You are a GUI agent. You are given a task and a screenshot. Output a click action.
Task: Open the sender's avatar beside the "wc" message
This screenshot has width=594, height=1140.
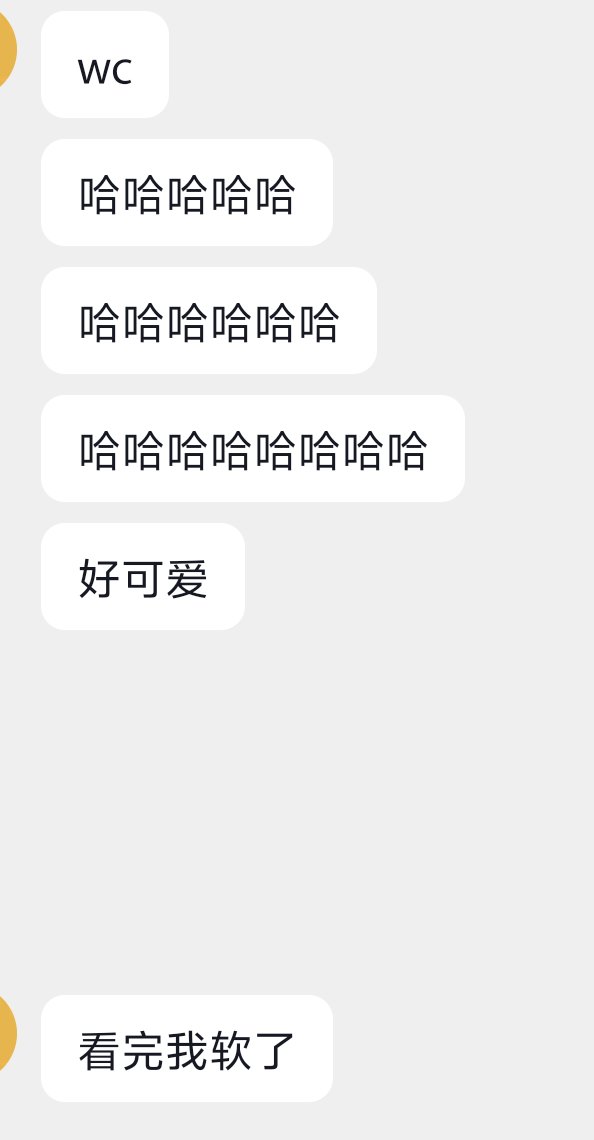[7, 49]
